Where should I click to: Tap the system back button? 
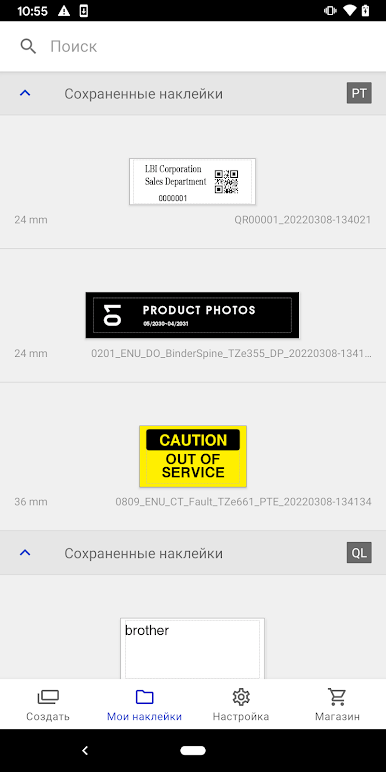(85, 750)
